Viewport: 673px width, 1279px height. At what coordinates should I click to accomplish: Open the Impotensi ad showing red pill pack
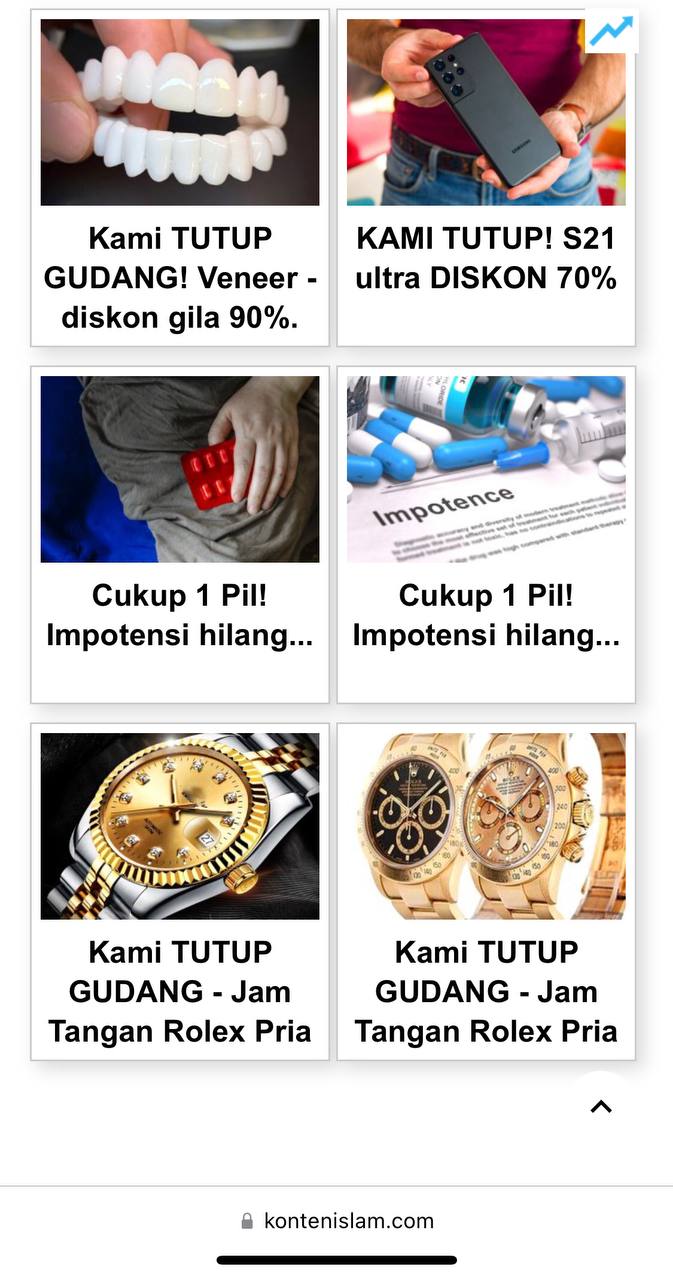180,534
